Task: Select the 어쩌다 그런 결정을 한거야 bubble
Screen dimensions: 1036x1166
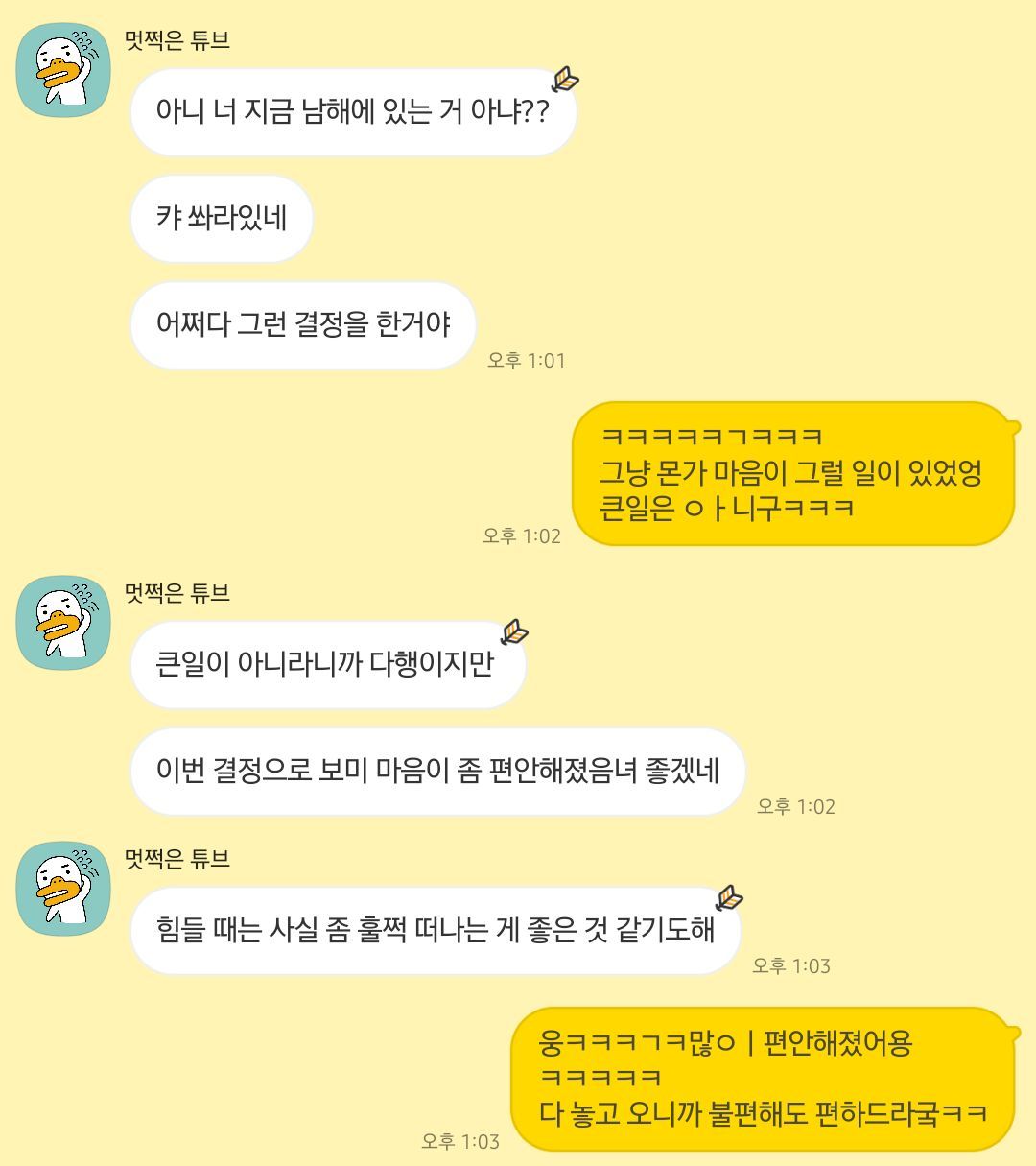Action: click(x=308, y=322)
